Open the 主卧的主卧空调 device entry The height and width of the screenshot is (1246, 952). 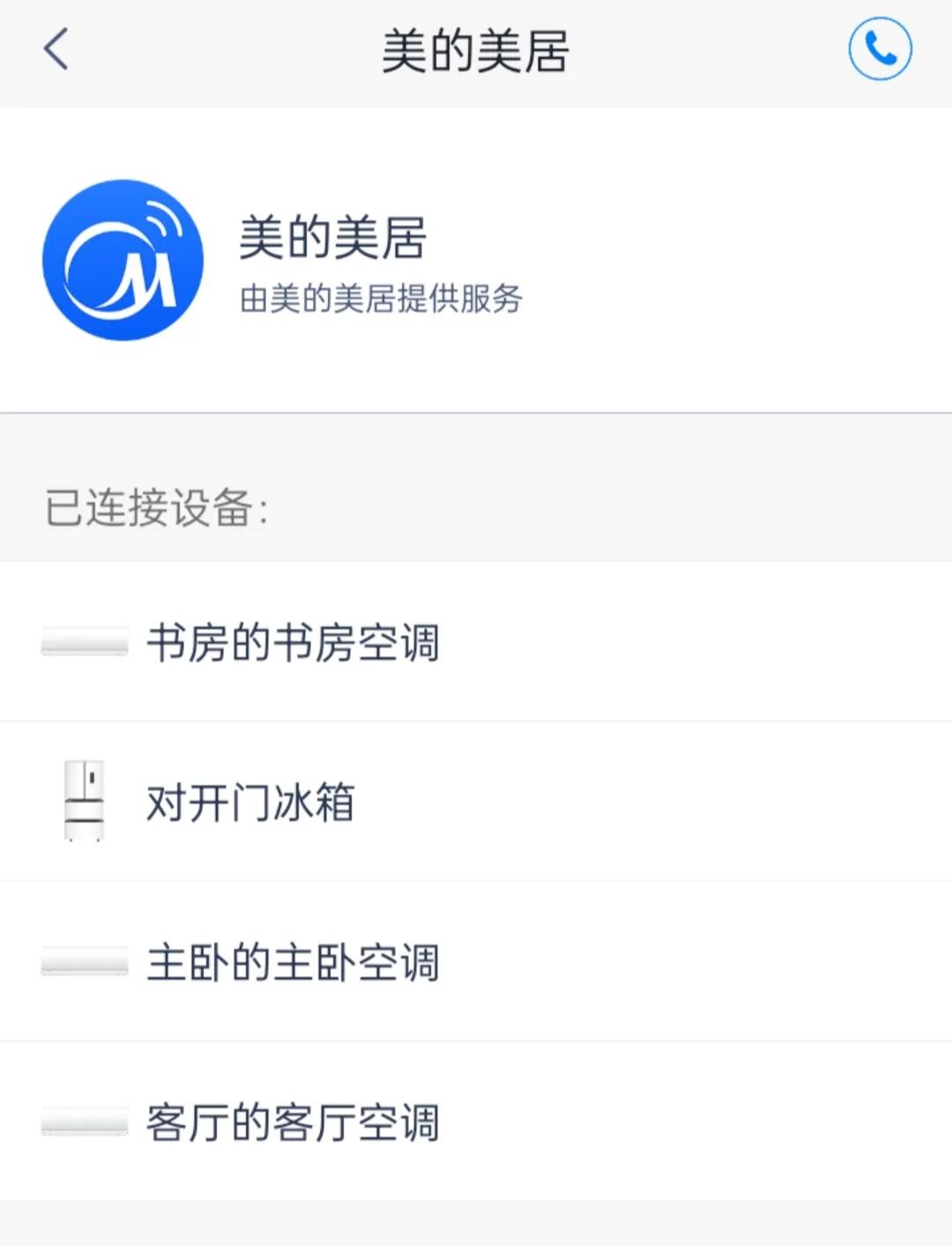click(295, 962)
